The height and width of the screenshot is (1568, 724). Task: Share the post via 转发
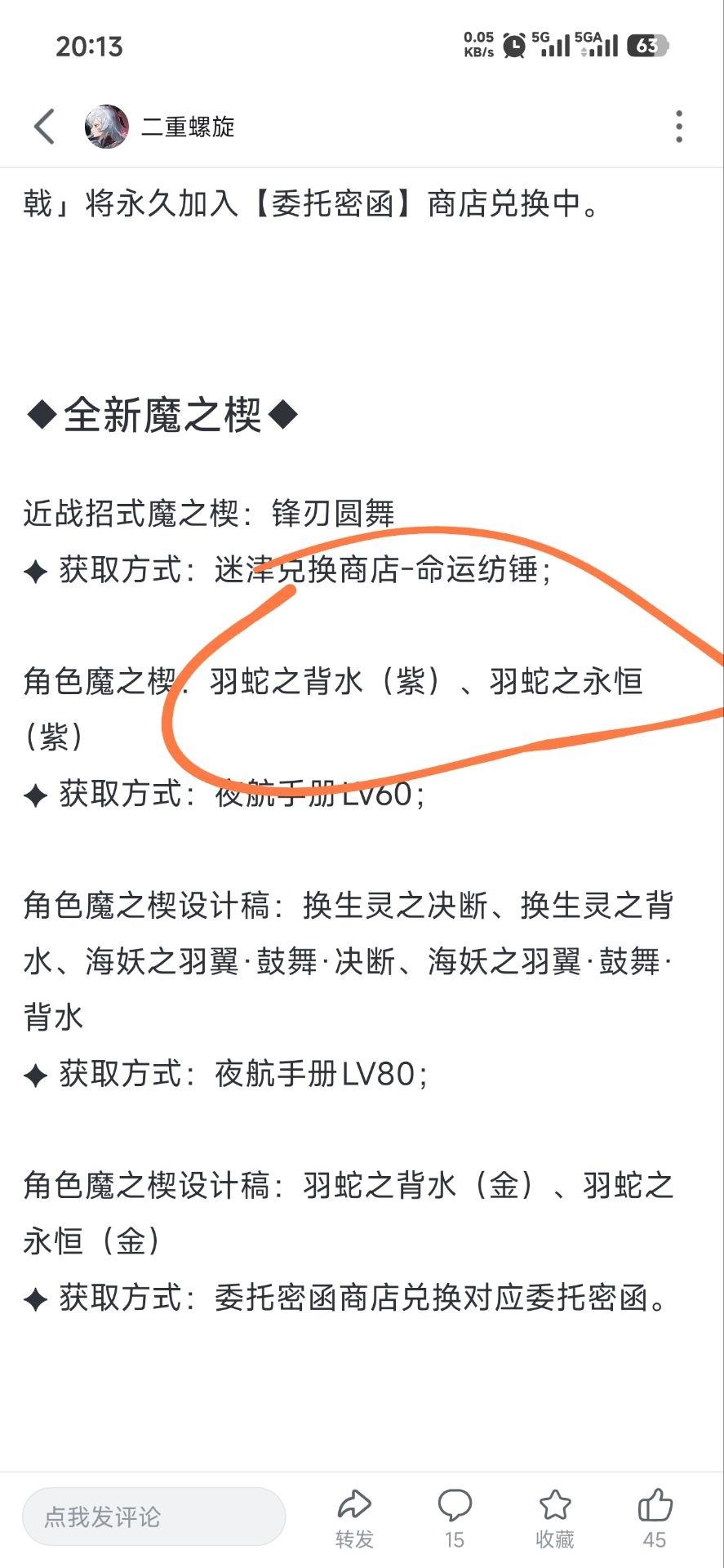pos(354,1517)
